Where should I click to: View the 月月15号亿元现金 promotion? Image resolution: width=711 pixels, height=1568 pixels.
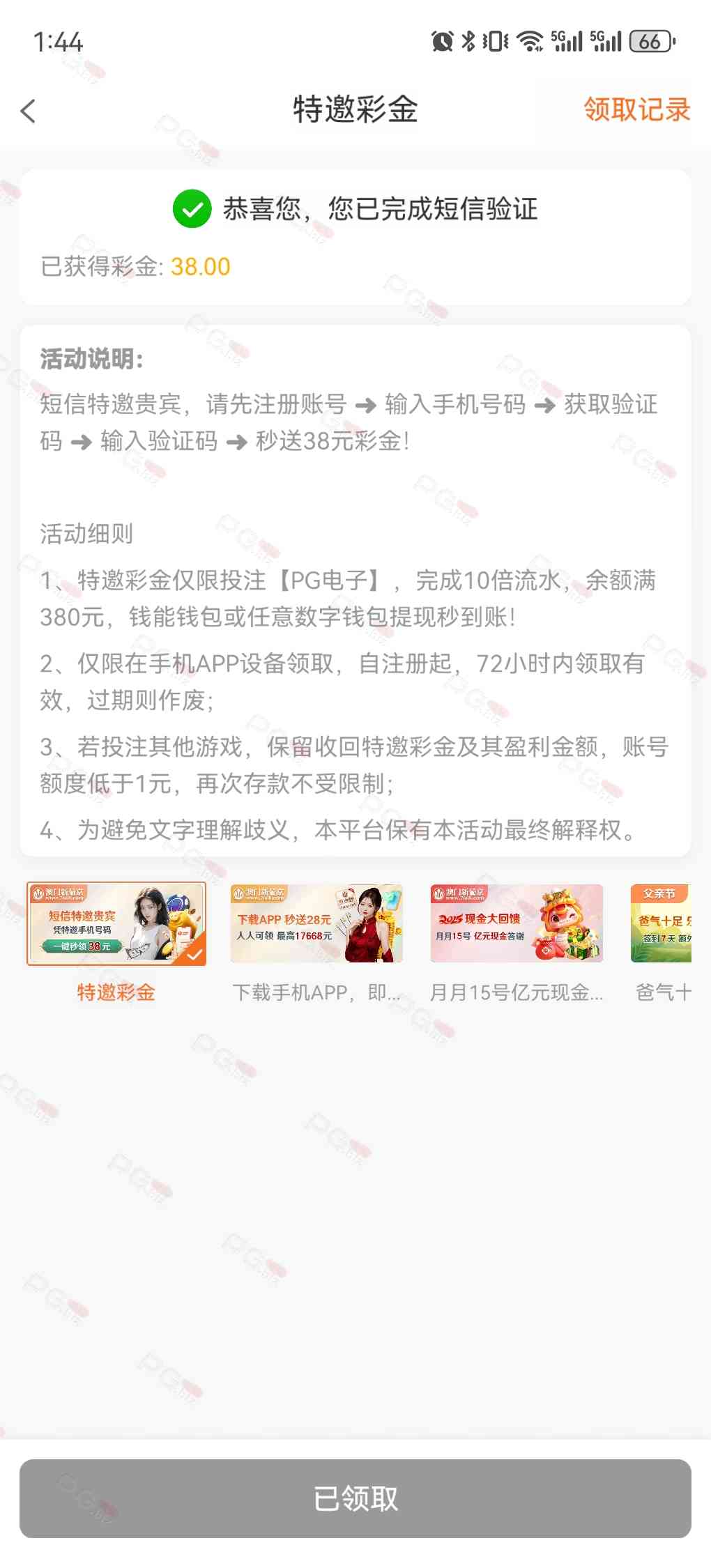point(516,924)
